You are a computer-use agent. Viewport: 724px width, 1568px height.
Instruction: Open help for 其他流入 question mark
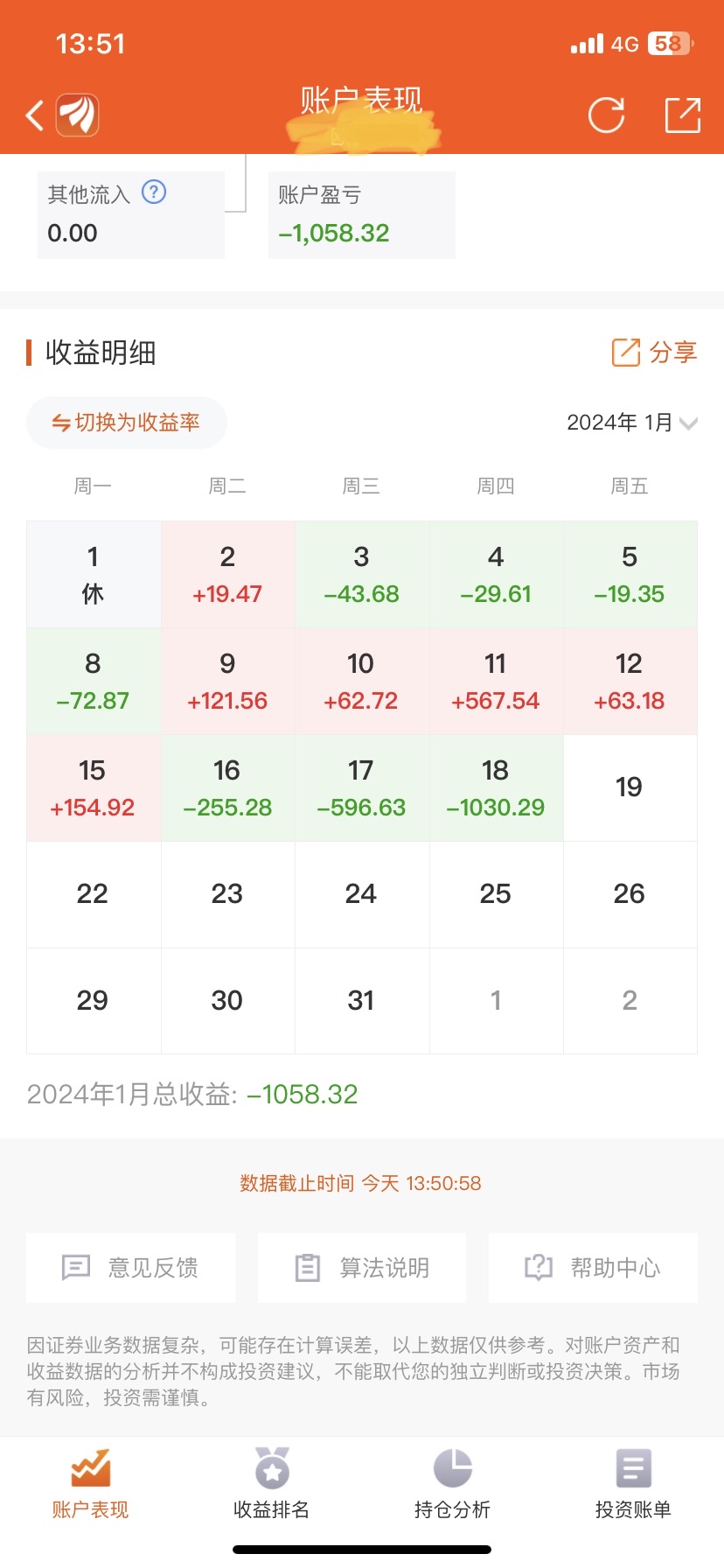pyautogui.click(x=154, y=192)
